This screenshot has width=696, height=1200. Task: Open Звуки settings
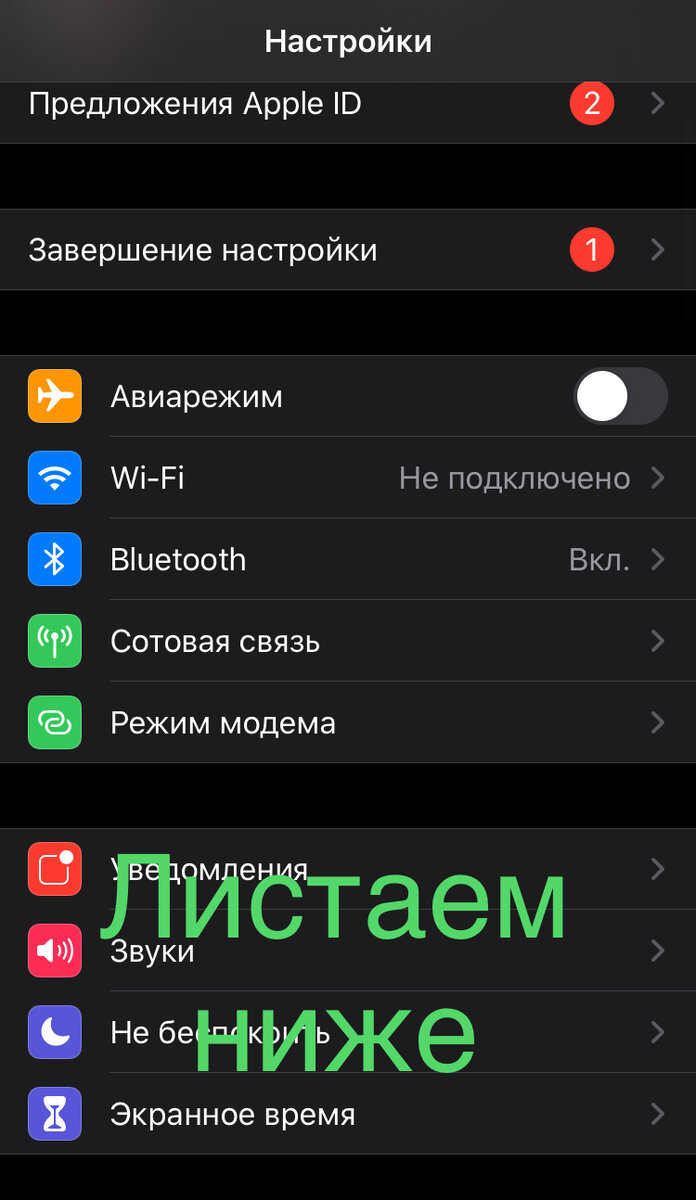click(348, 950)
